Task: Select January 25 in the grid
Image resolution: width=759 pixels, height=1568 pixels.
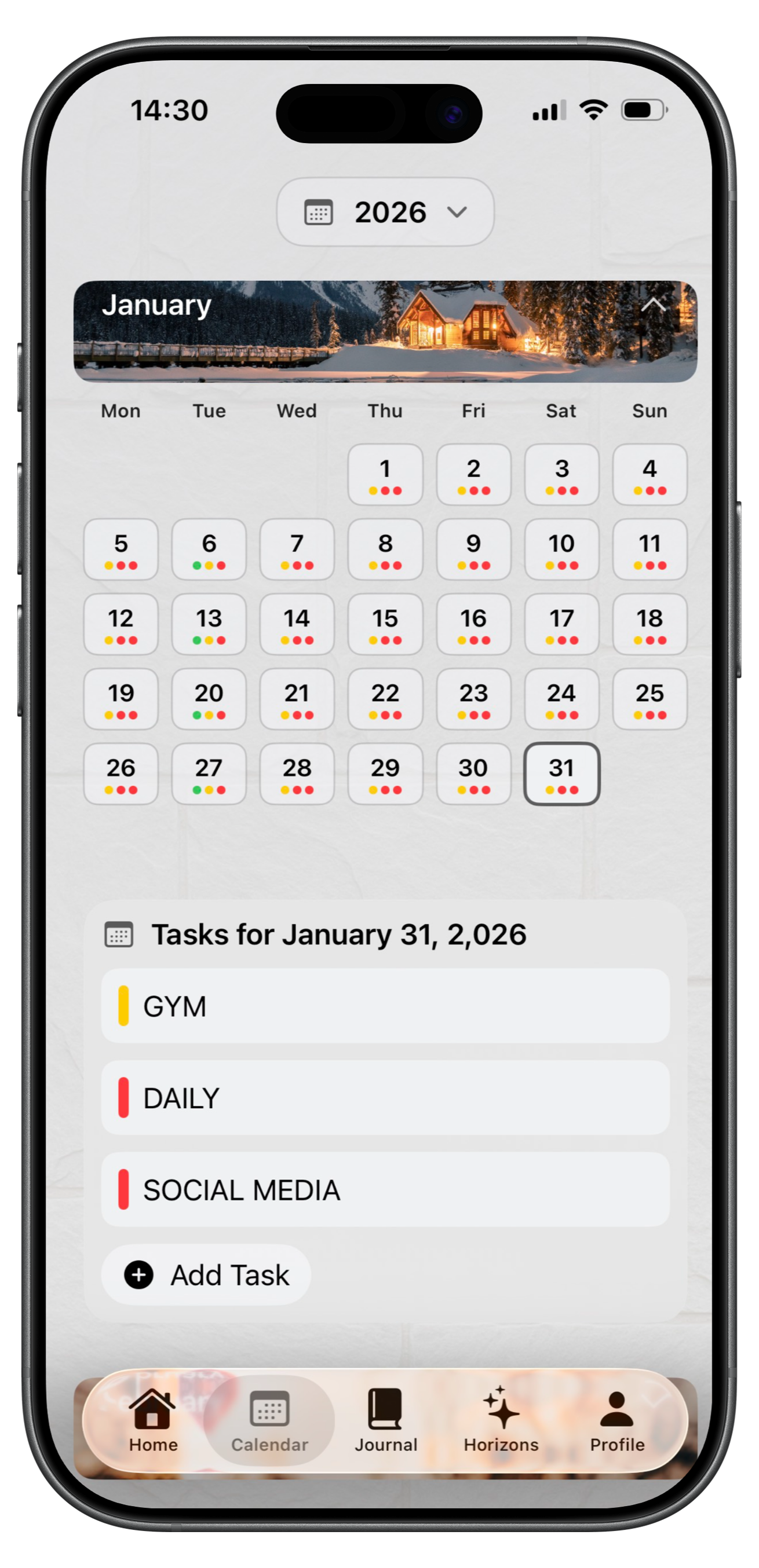Action: [649, 699]
